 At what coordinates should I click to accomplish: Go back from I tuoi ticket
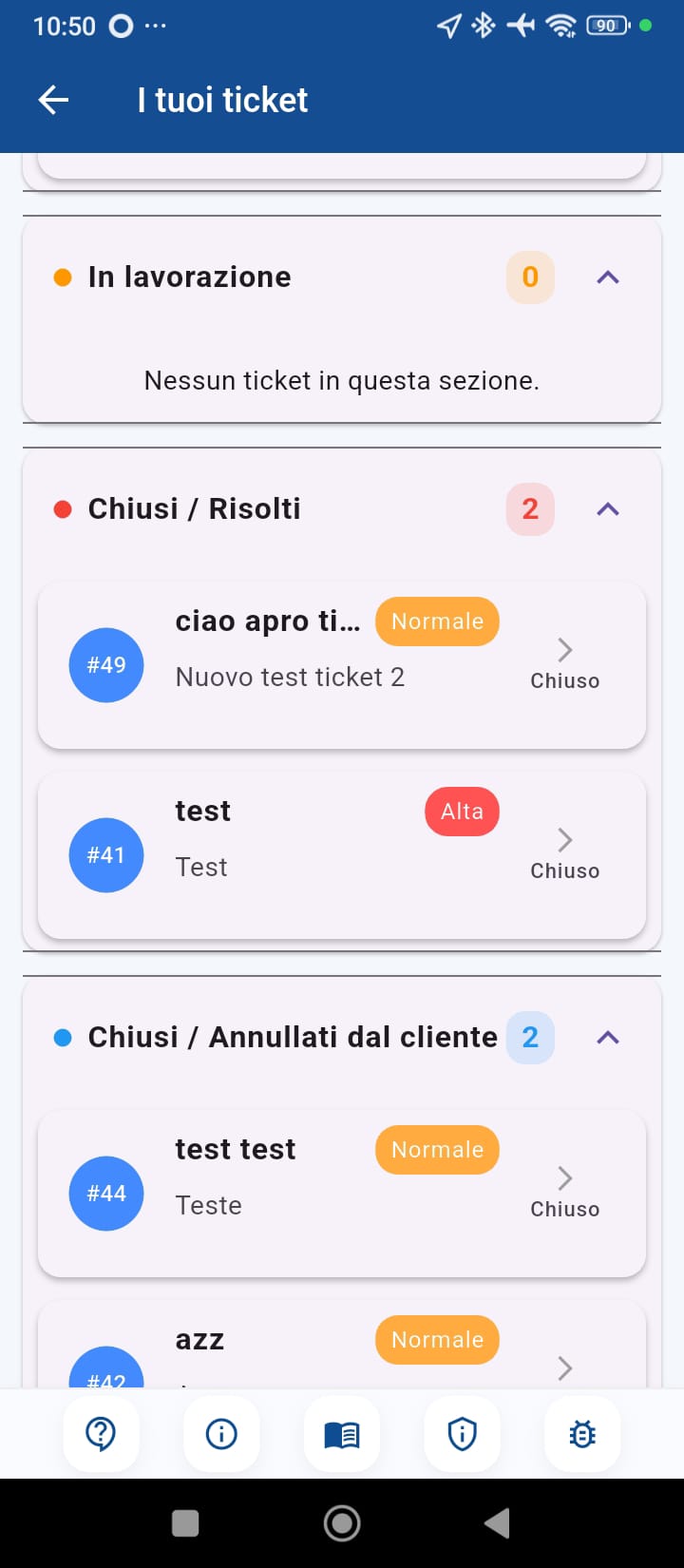pyautogui.click(x=54, y=100)
